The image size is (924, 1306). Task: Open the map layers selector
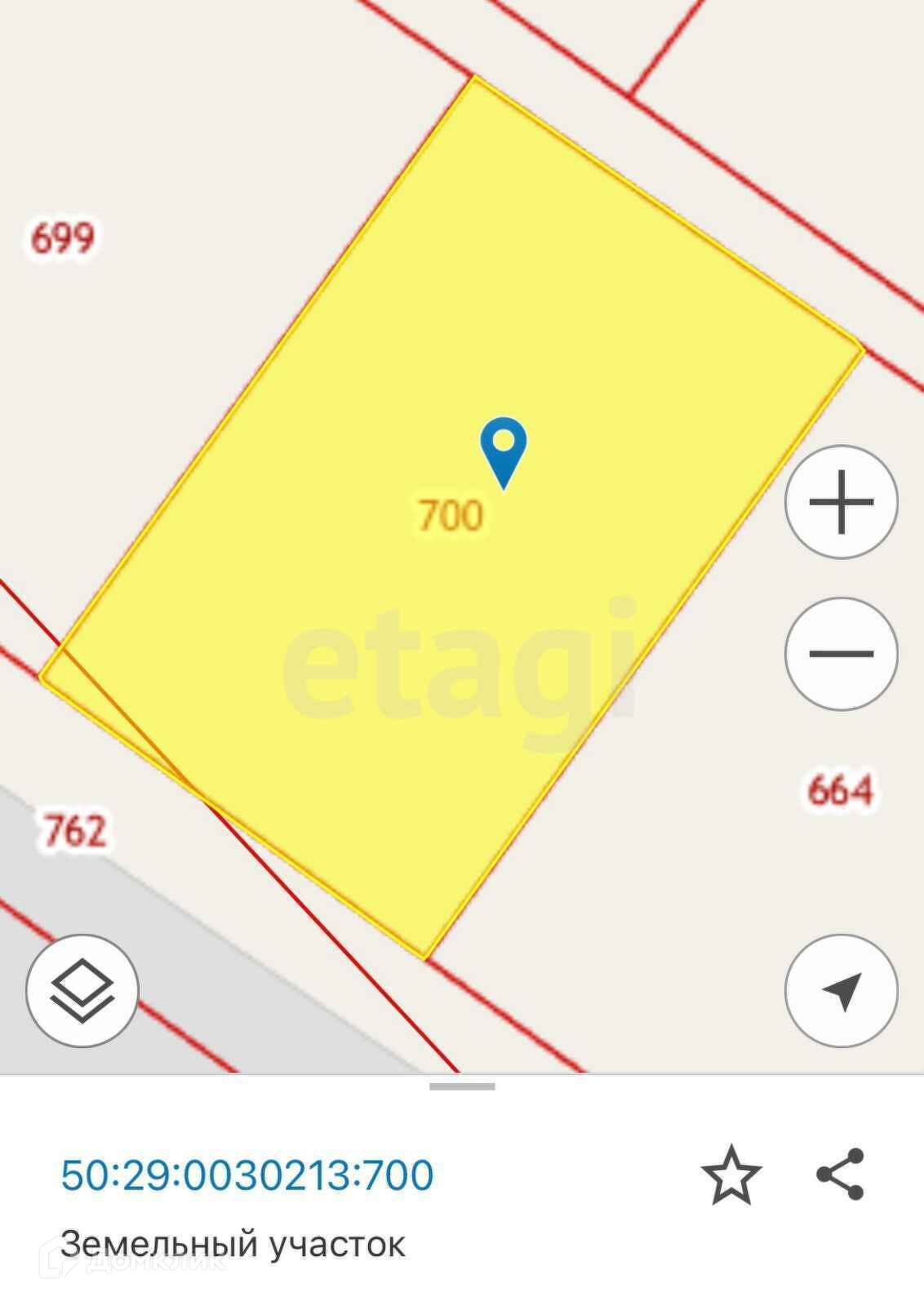point(82,991)
